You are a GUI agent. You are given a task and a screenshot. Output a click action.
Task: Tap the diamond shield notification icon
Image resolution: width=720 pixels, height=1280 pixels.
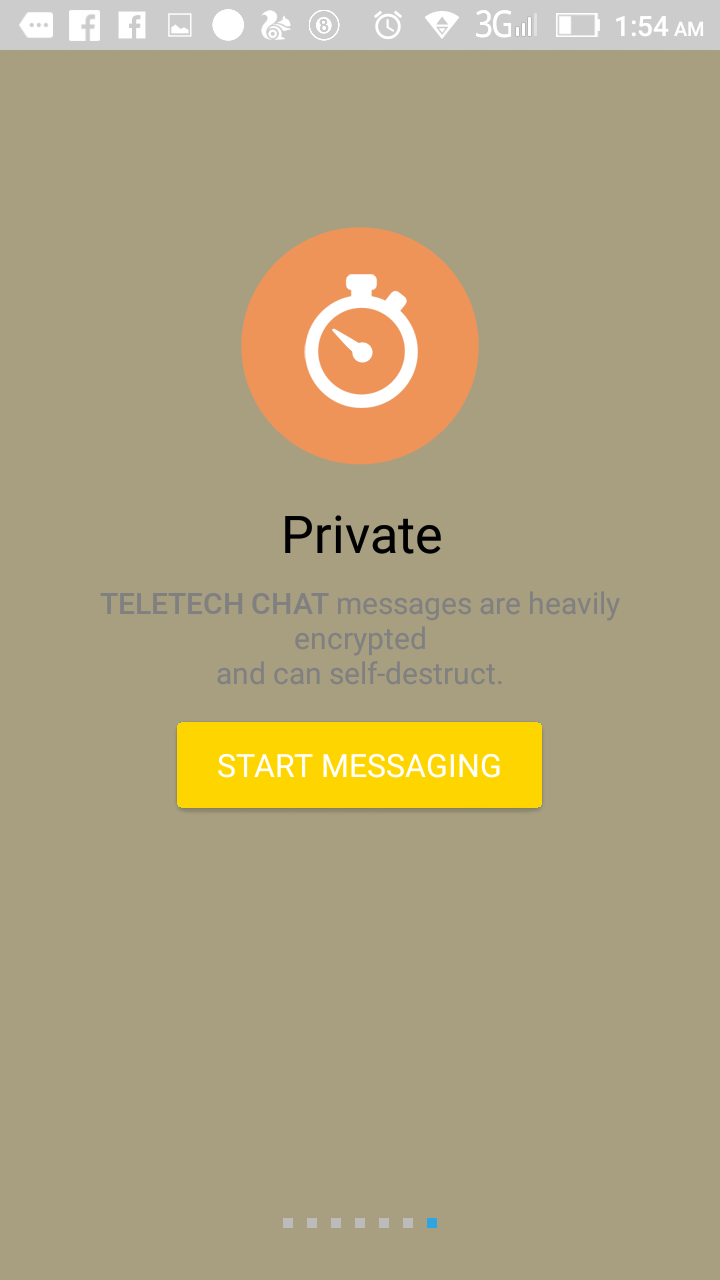[x=442, y=25]
